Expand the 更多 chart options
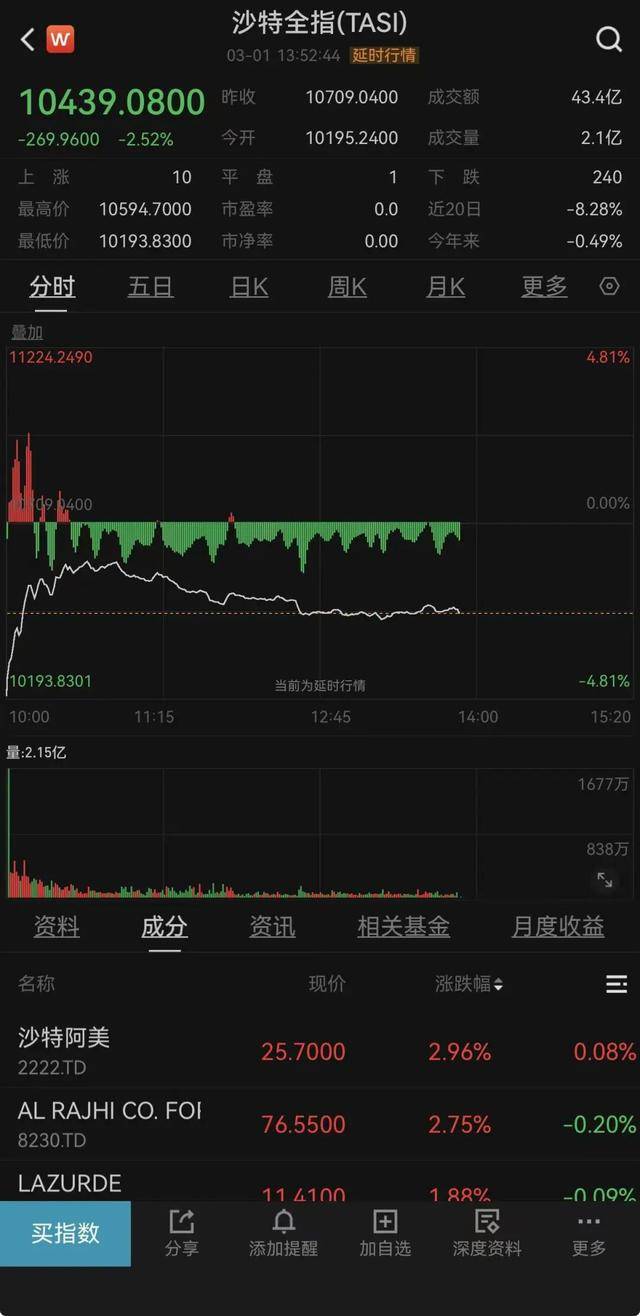Image resolution: width=640 pixels, height=1316 pixels. point(544,287)
